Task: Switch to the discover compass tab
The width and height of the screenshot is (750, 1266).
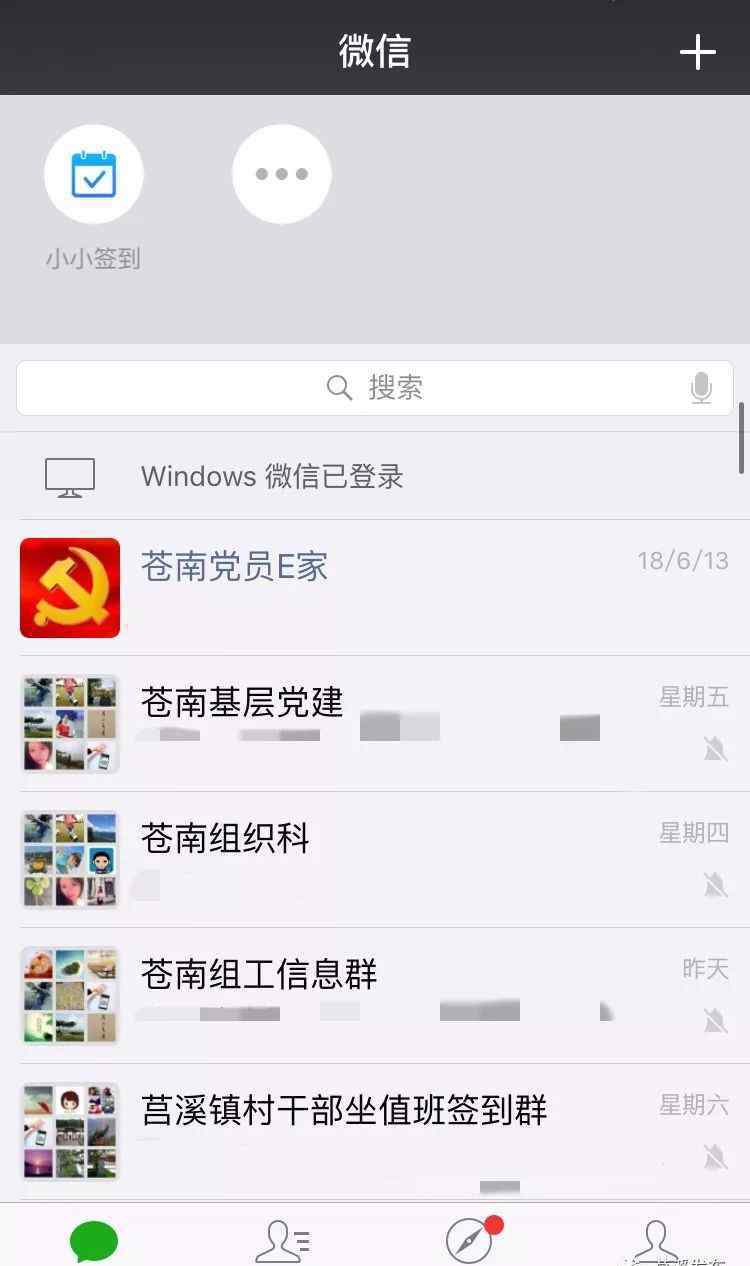Action: click(470, 1240)
